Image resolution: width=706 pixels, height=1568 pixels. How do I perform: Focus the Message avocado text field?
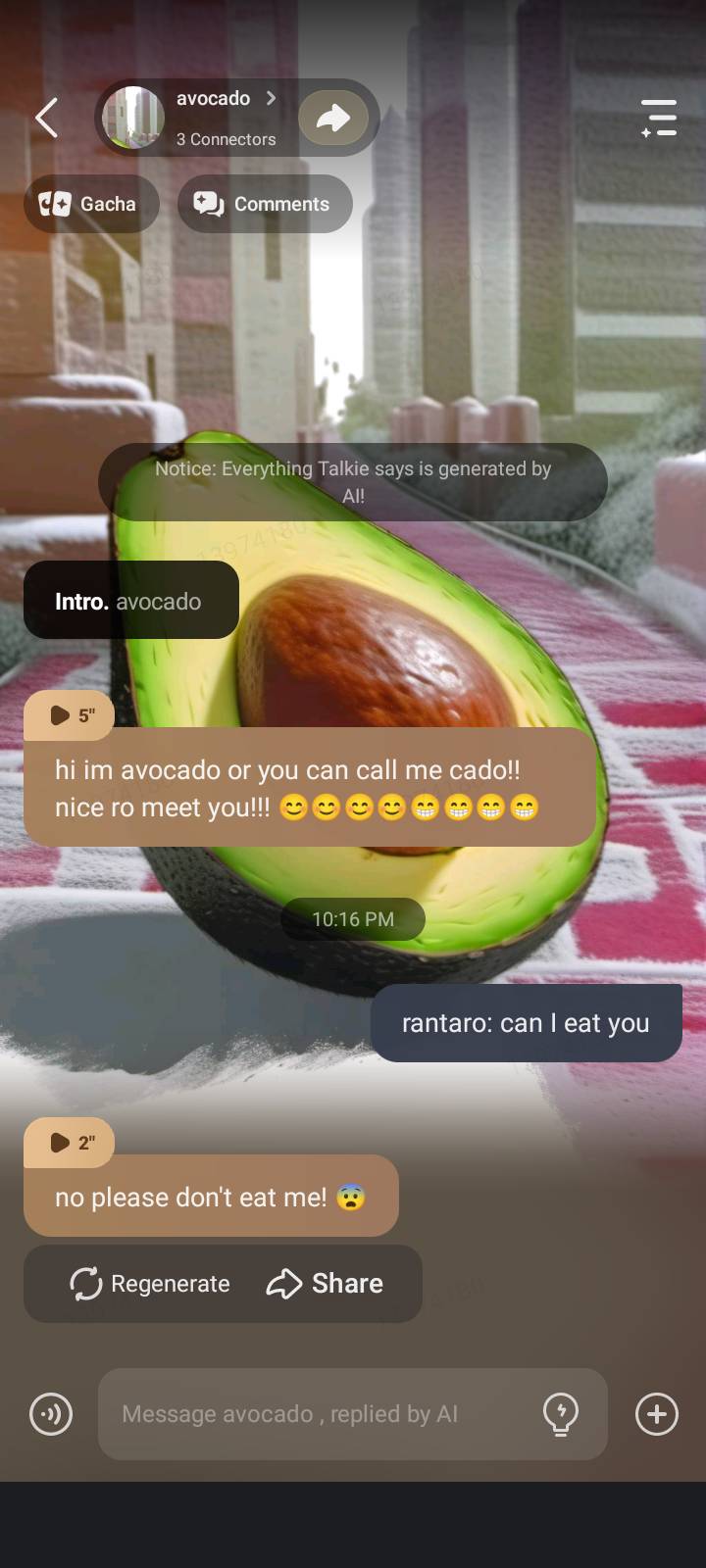pos(314,1414)
